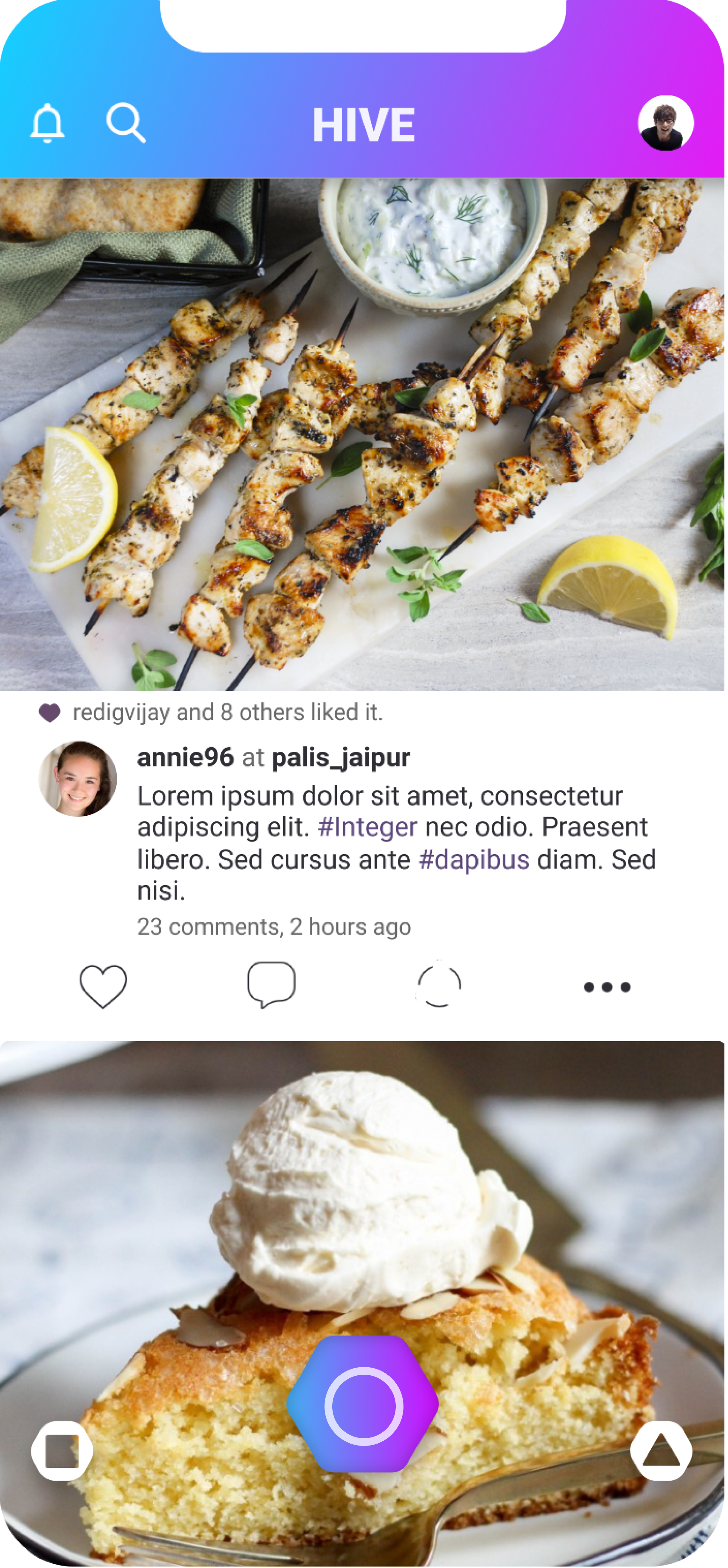Viewport: 728px width, 1568px height.
Task: Open the three-dot menu for annie96's post
Action: 607,987
